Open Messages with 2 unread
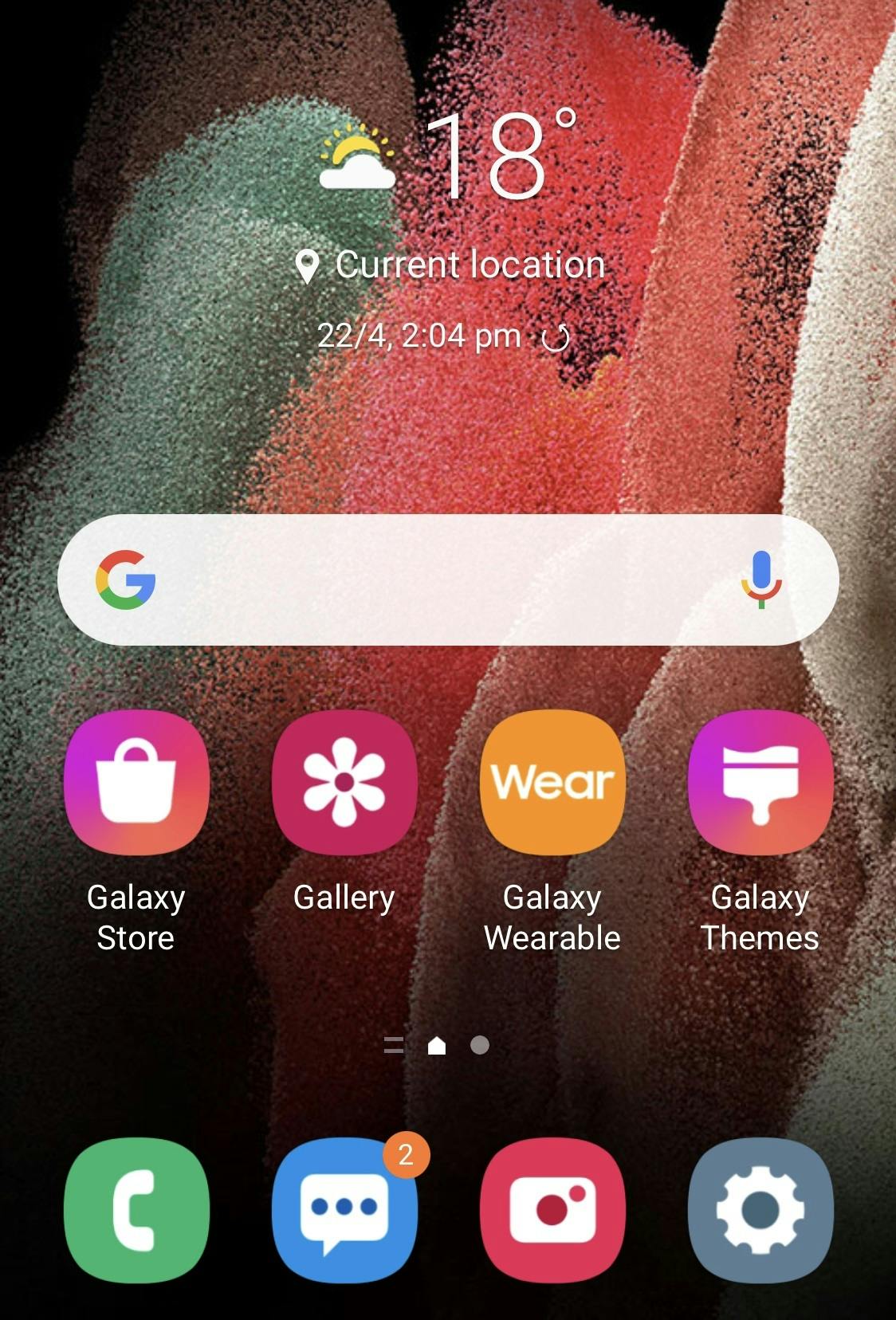Viewport: 896px width, 1320px height. click(344, 1210)
